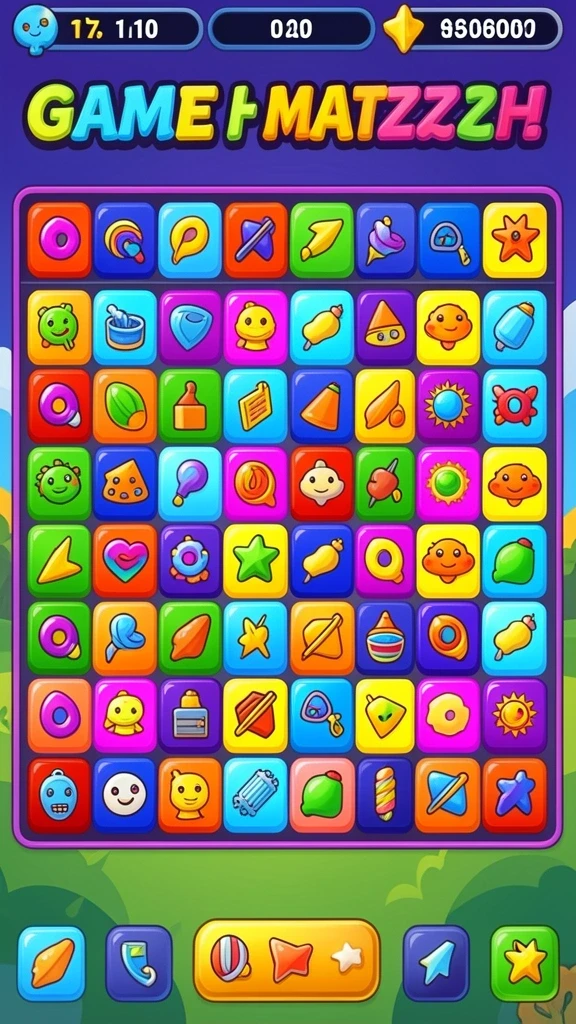This screenshot has height=1024, width=576.
Task: Tap the wide yellow center button
Action: pyautogui.click(x=287, y=959)
